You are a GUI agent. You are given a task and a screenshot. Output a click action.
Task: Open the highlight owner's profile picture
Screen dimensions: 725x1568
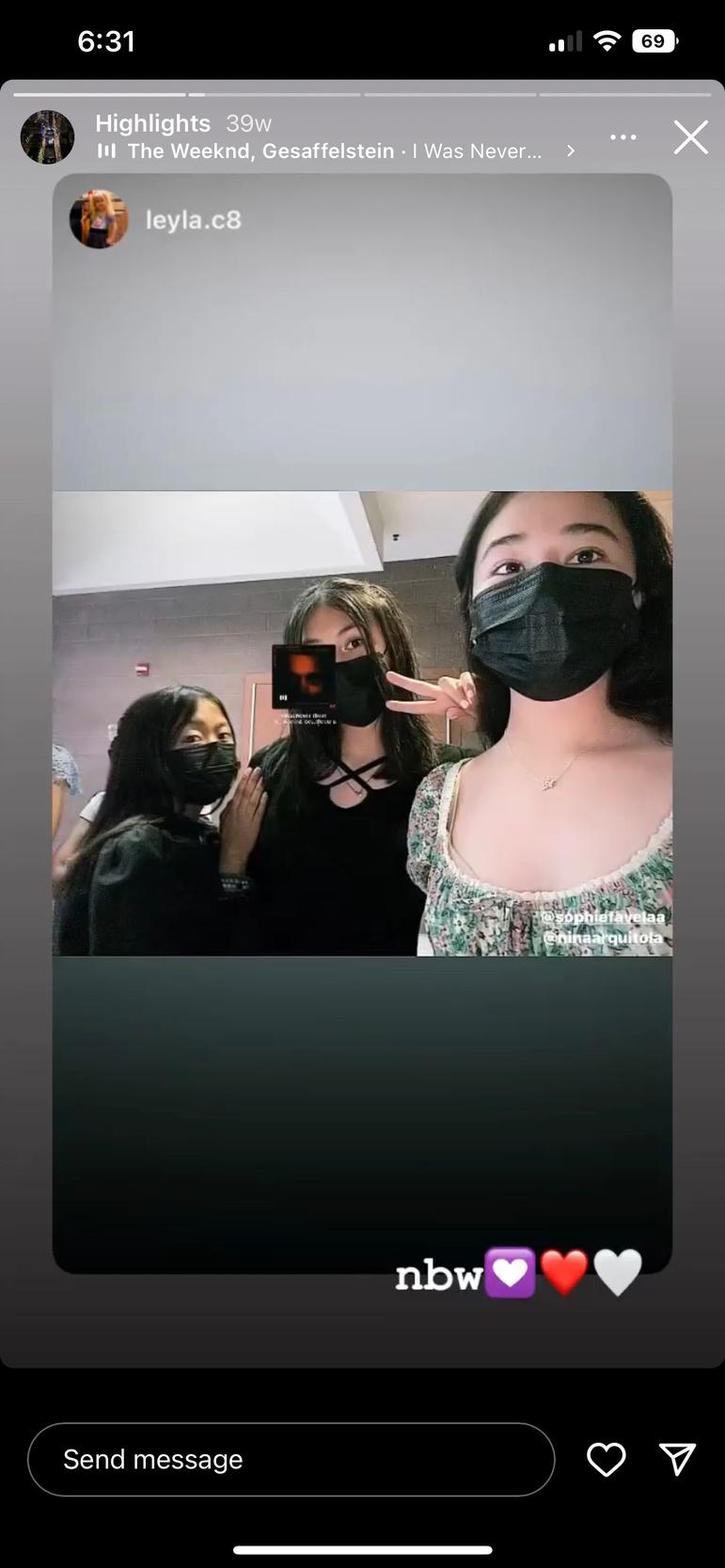(x=47, y=137)
